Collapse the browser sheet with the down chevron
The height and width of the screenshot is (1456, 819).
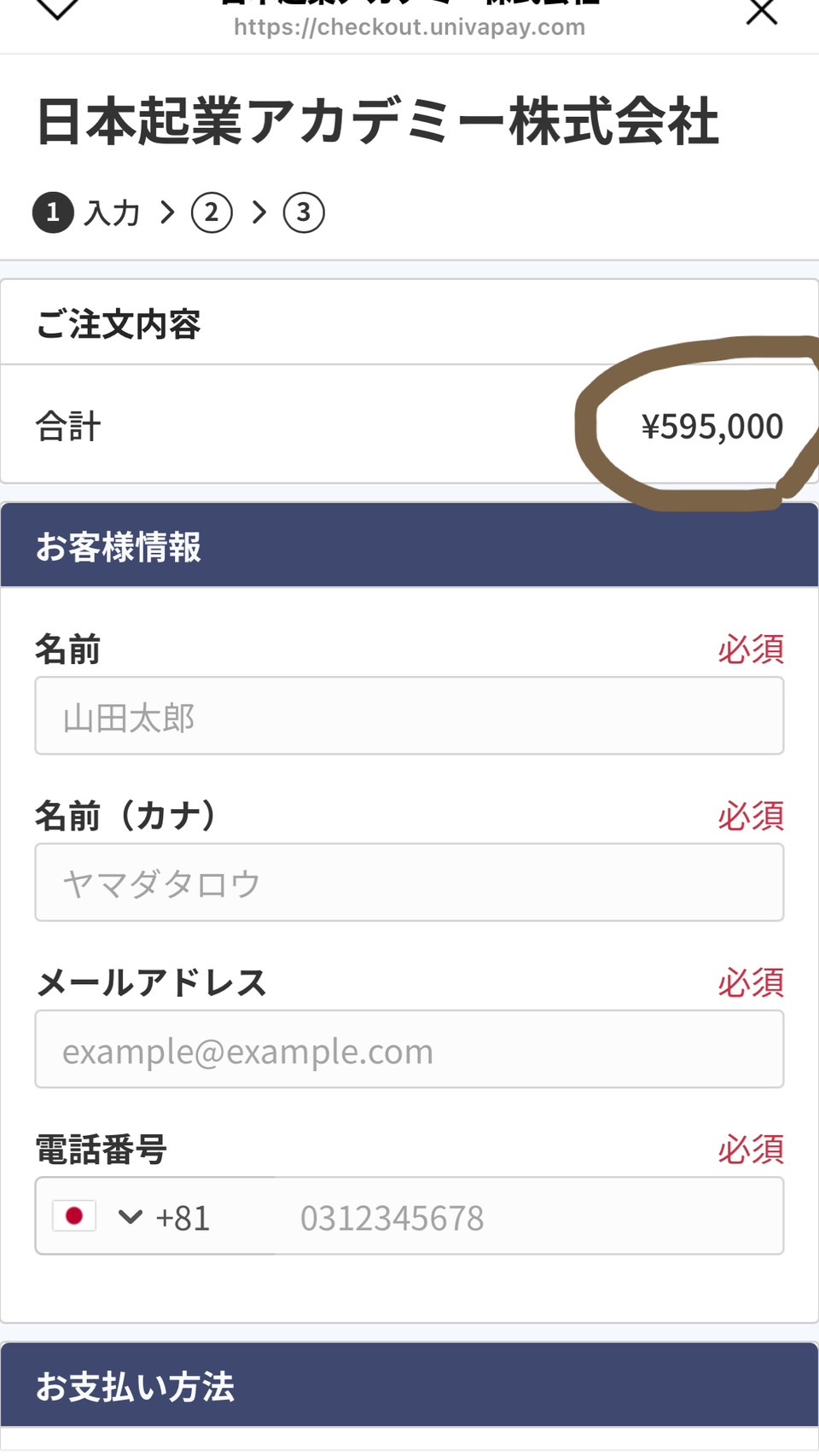point(57,9)
